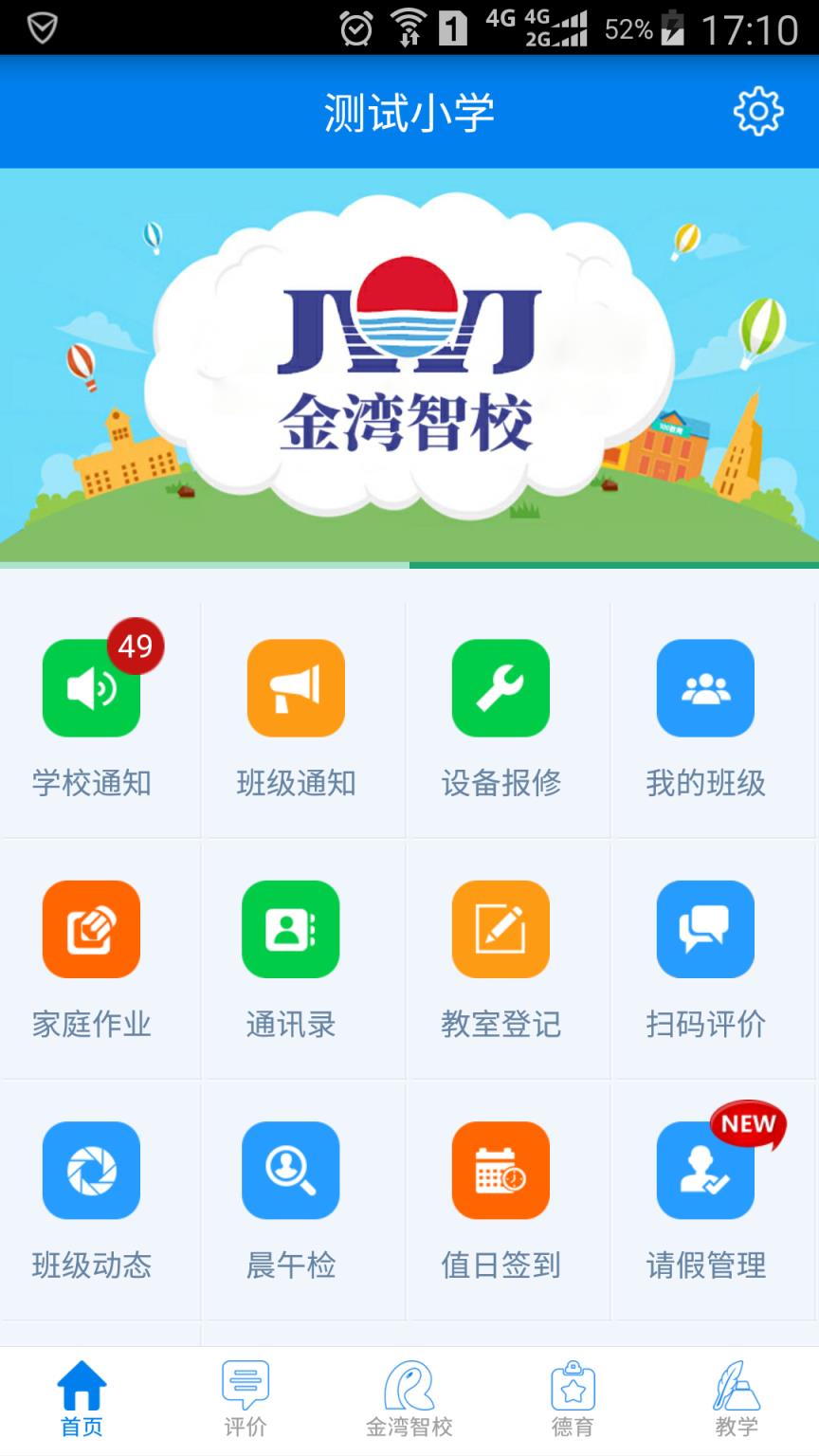Tap the 金湾智校 banner
Screen dimensions: 819x1456
tap(409, 365)
